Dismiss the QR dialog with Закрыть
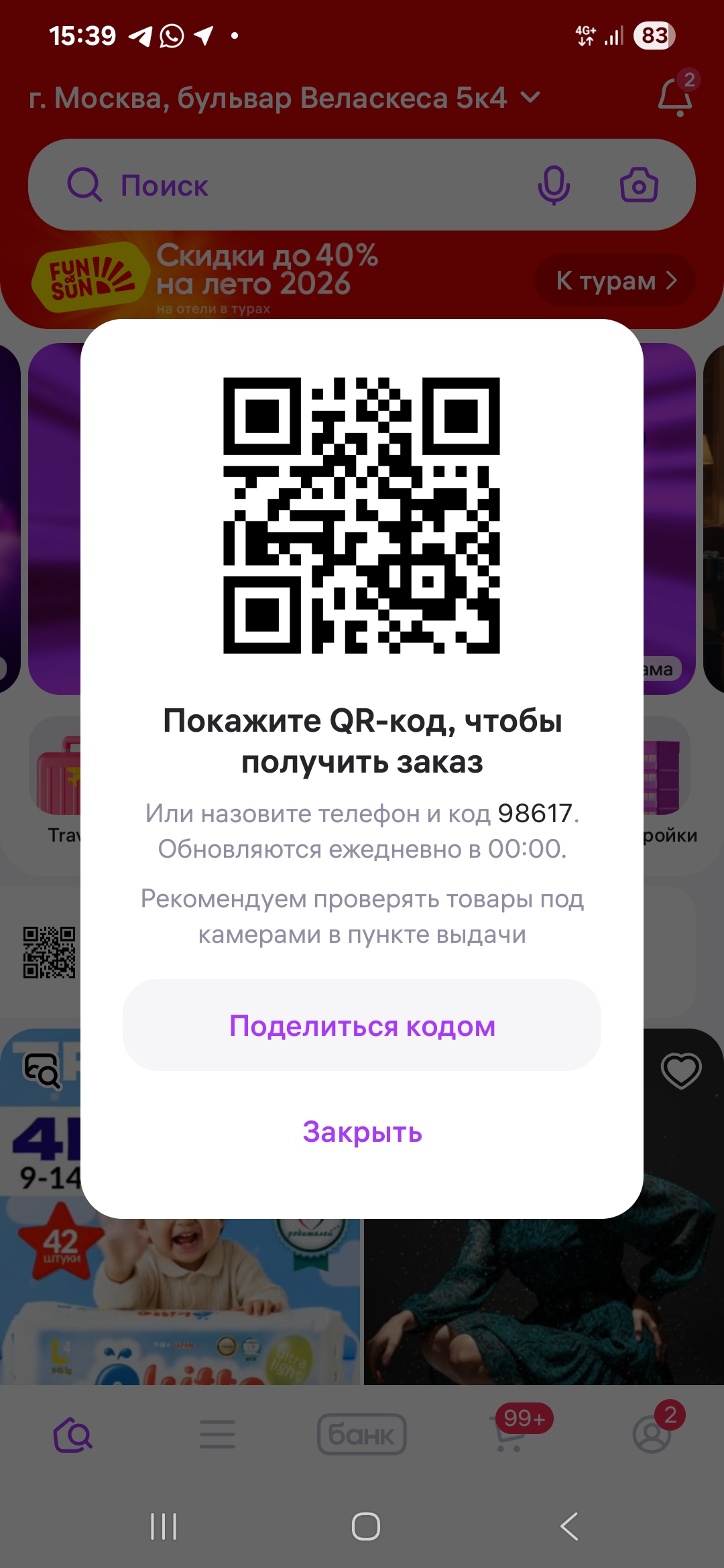 pos(362,1132)
